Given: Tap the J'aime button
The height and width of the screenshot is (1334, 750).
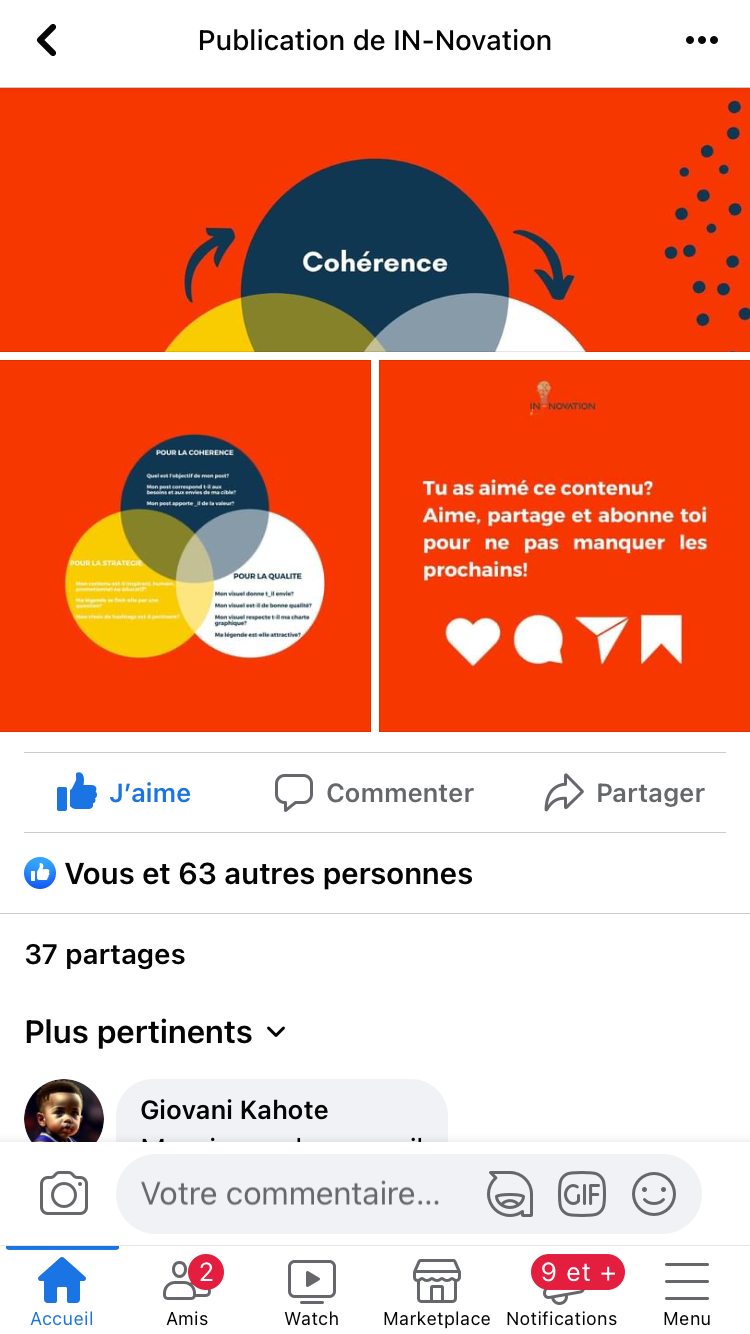Looking at the screenshot, I should (124, 793).
